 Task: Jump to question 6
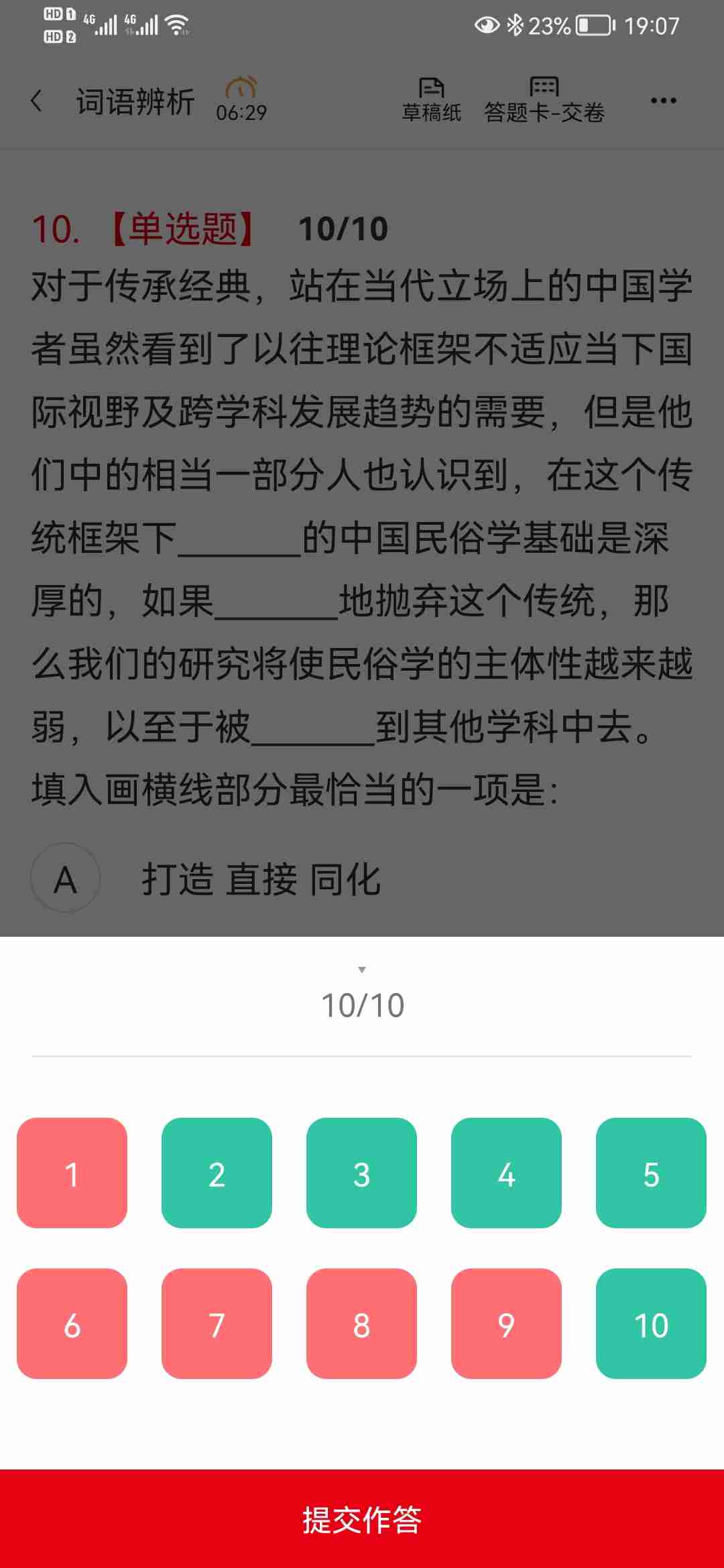pyautogui.click(x=72, y=1323)
